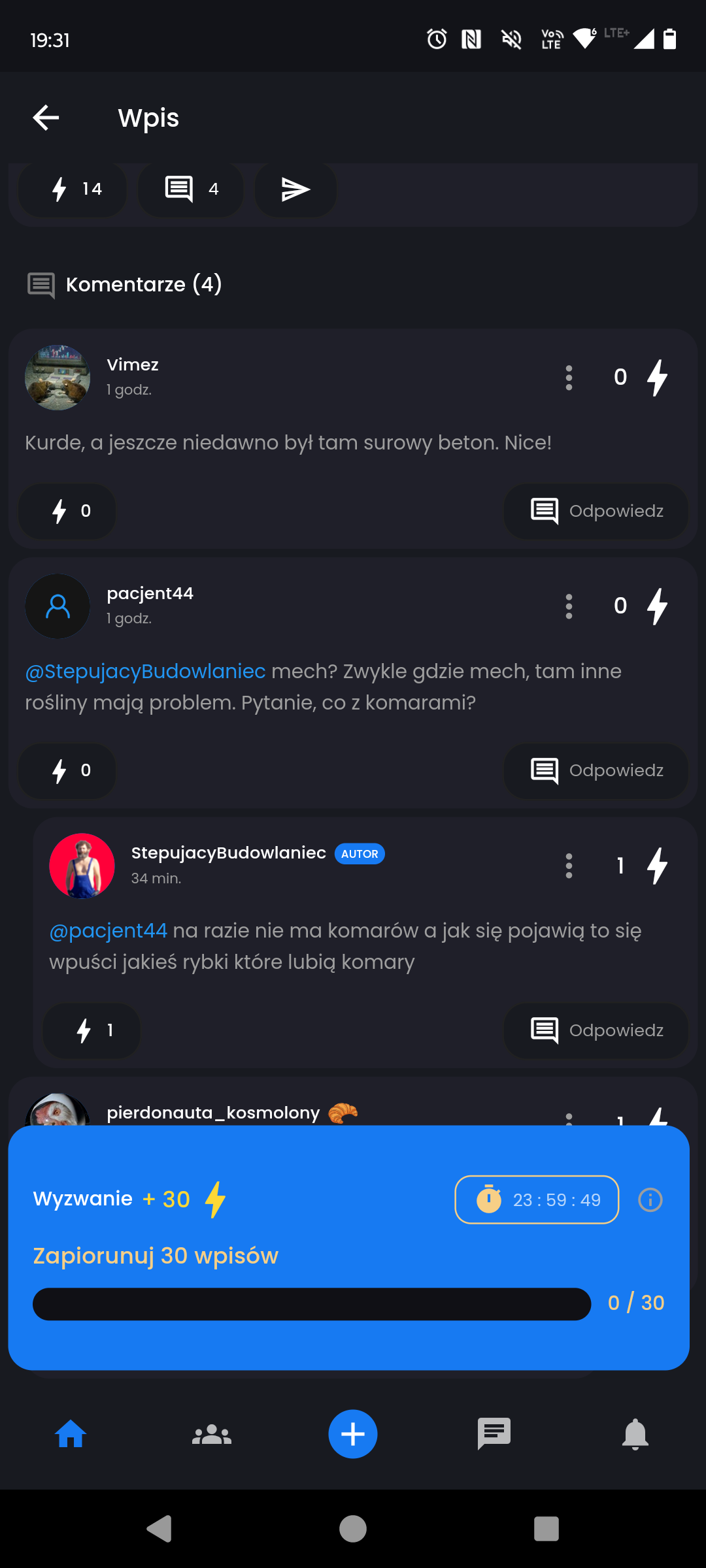
Task: Open the comments button showing 4
Action: pos(191,189)
